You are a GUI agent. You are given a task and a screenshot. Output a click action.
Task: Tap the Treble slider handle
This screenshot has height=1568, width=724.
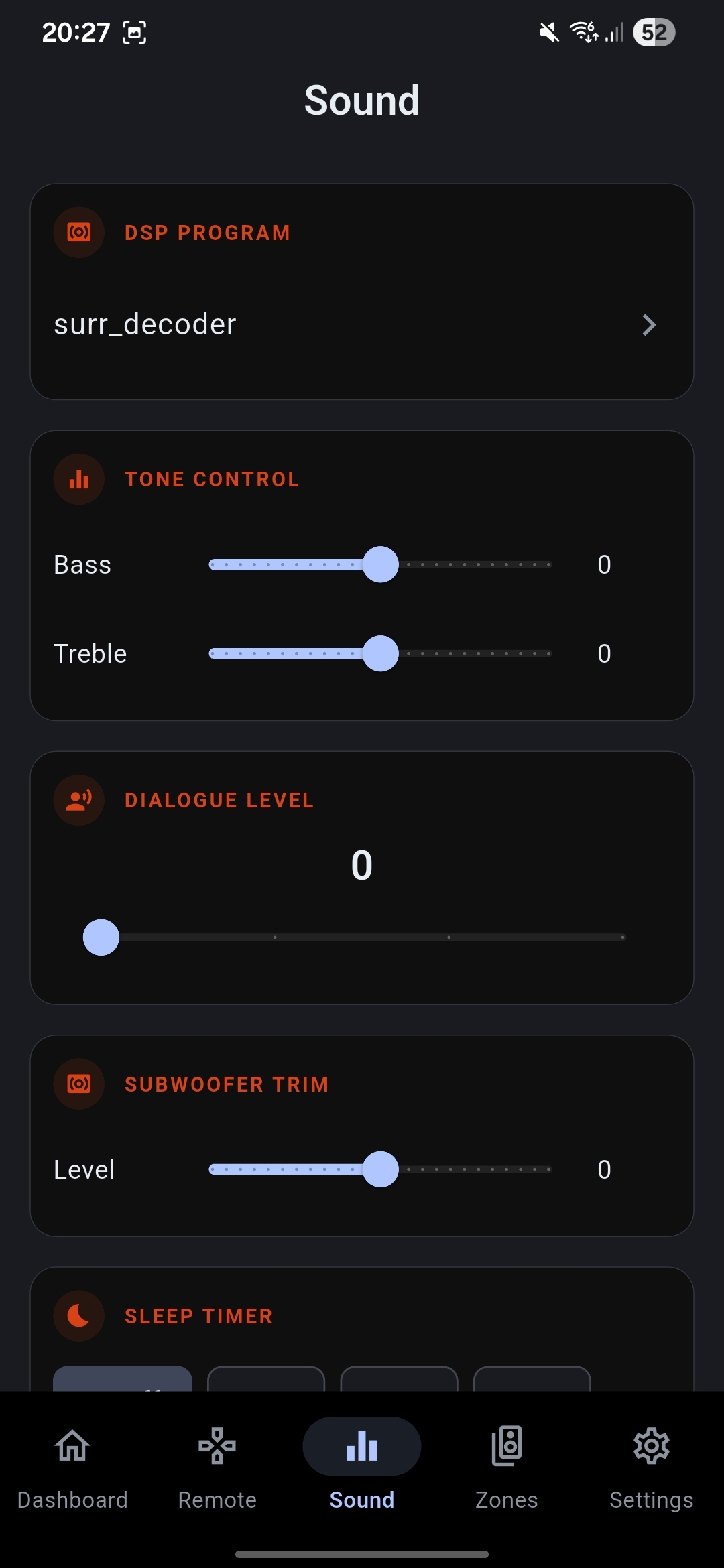(x=381, y=653)
